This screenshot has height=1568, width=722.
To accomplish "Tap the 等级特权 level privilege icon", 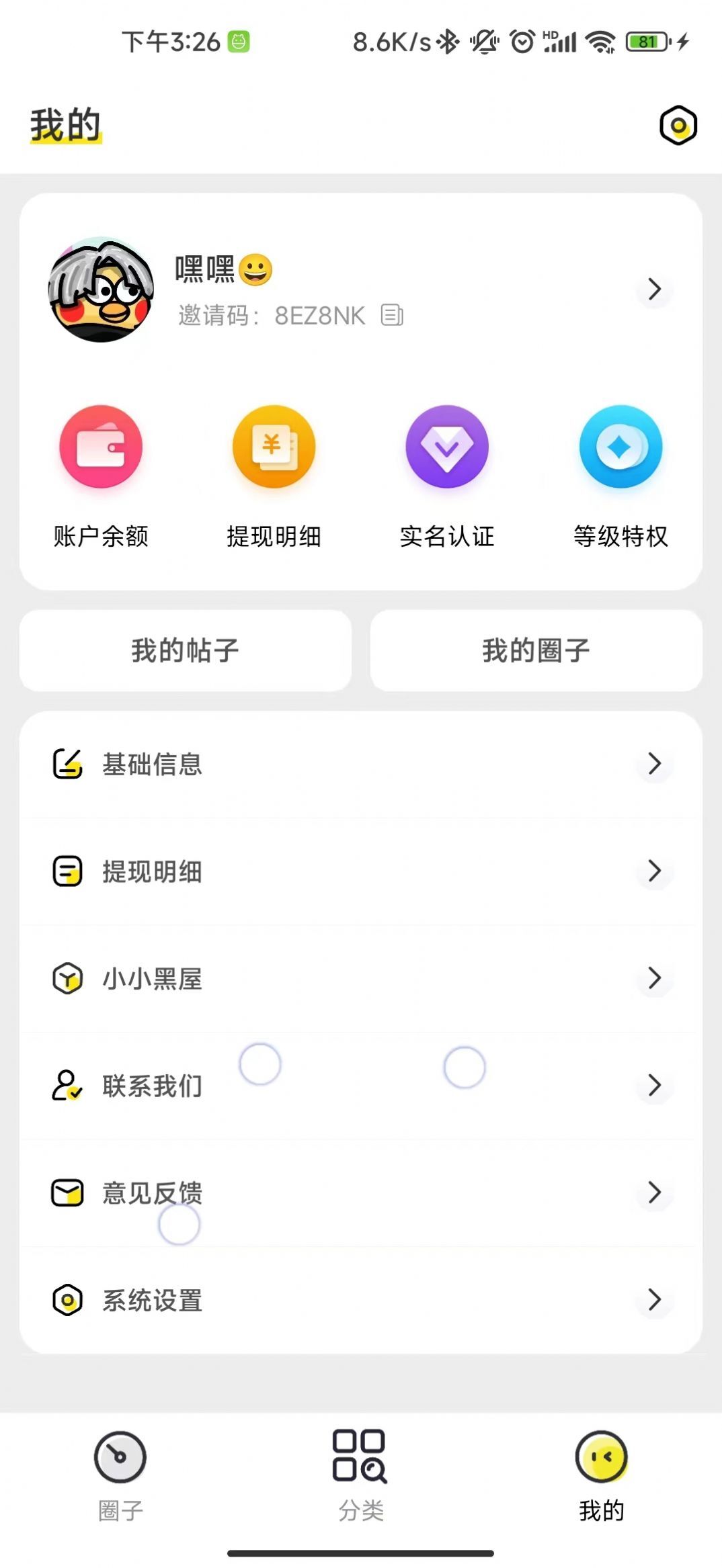I will pyautogui.click(x=620, y=447).
